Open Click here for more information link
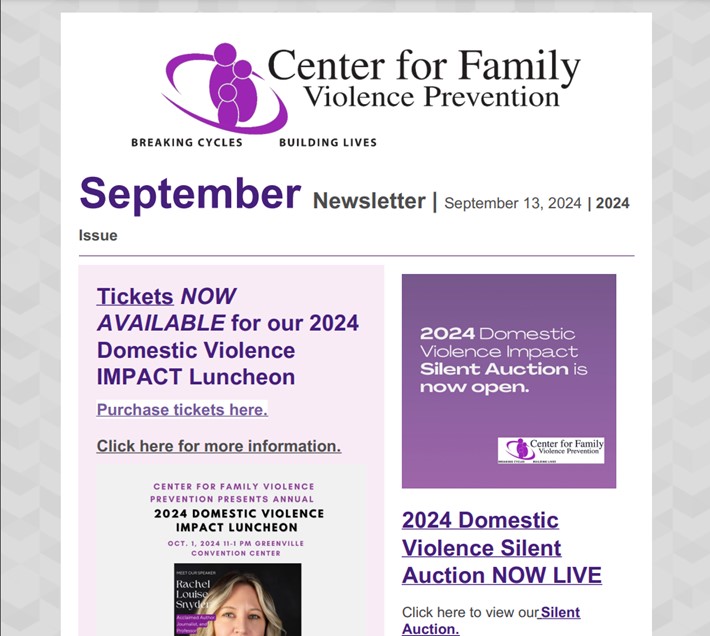 218,446
